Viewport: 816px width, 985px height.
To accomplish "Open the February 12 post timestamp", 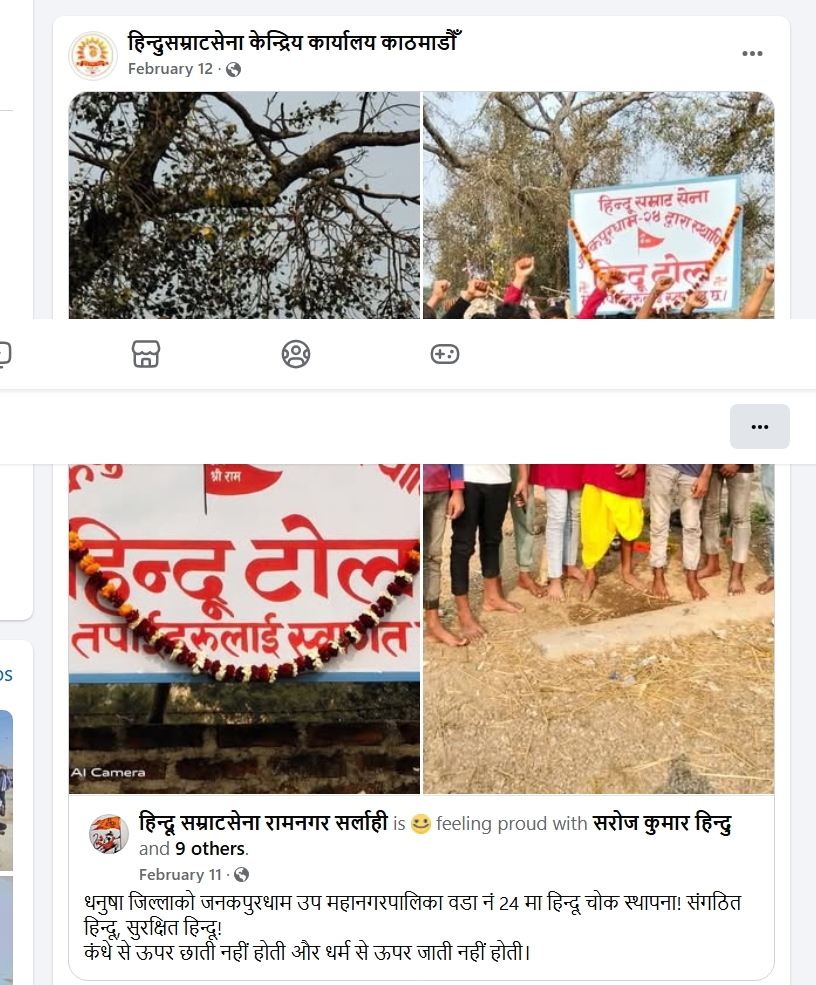I will click(170, 69).
